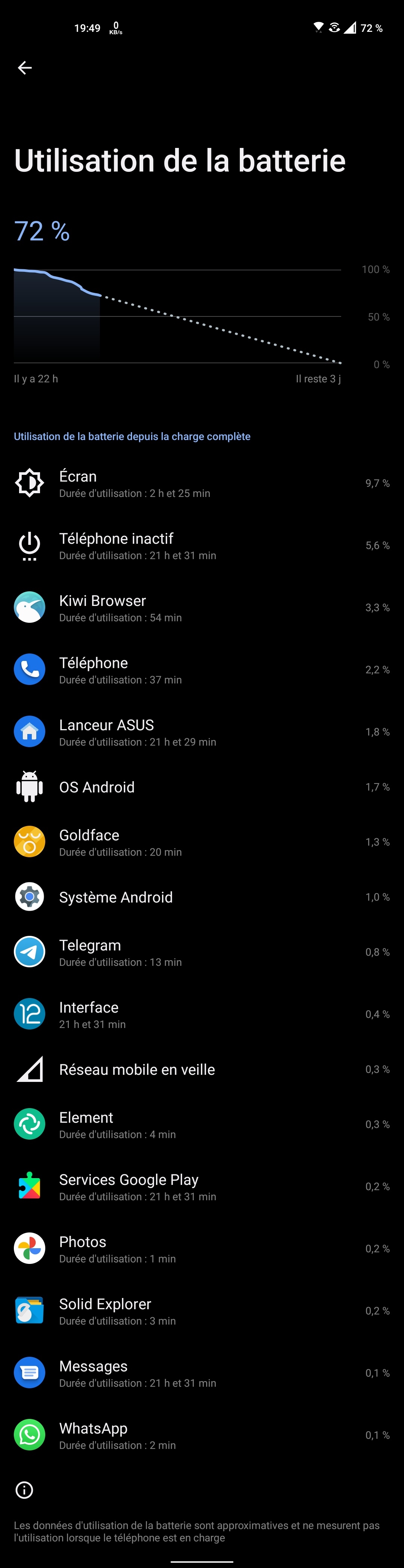View Telegram battery usage details
404x1568 pixels.
202,953
